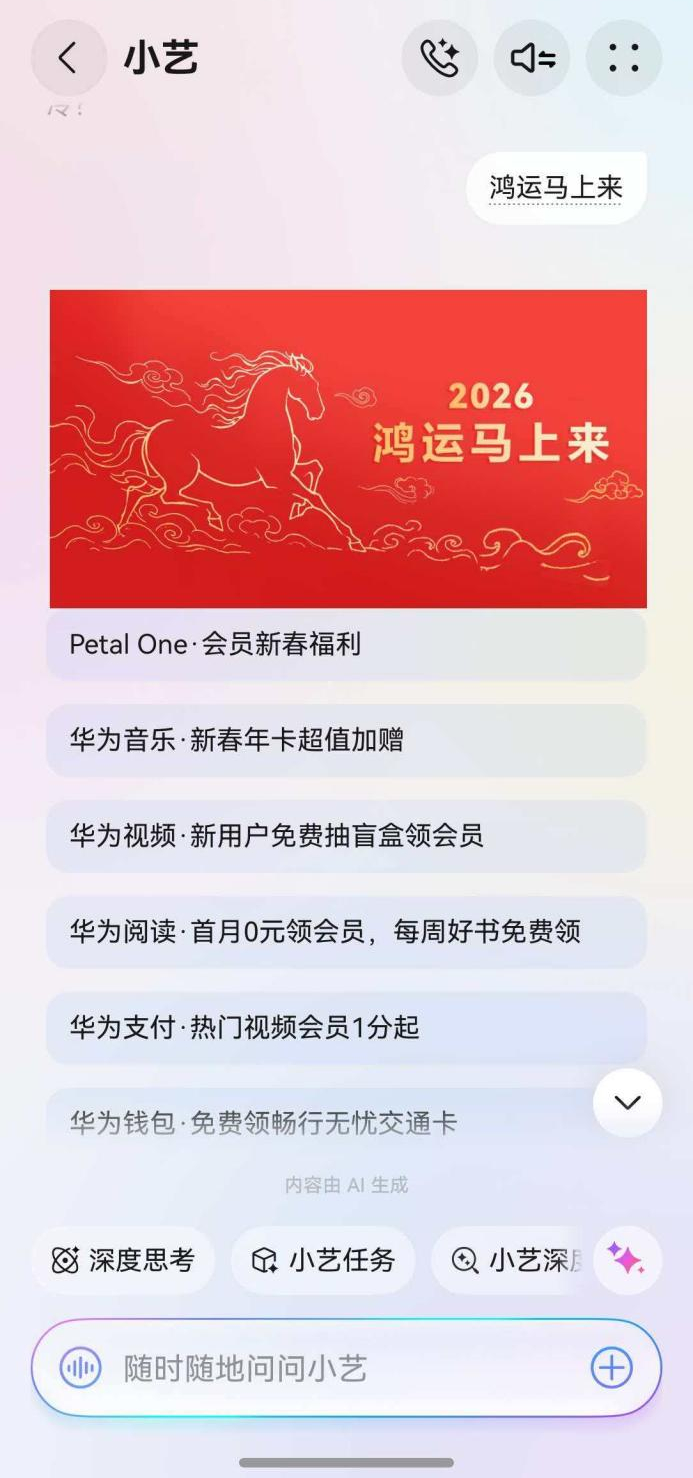Open the plus attachment button
Image resolution: width=693 pixels, height=1478 pixels.
point(612,1368)
